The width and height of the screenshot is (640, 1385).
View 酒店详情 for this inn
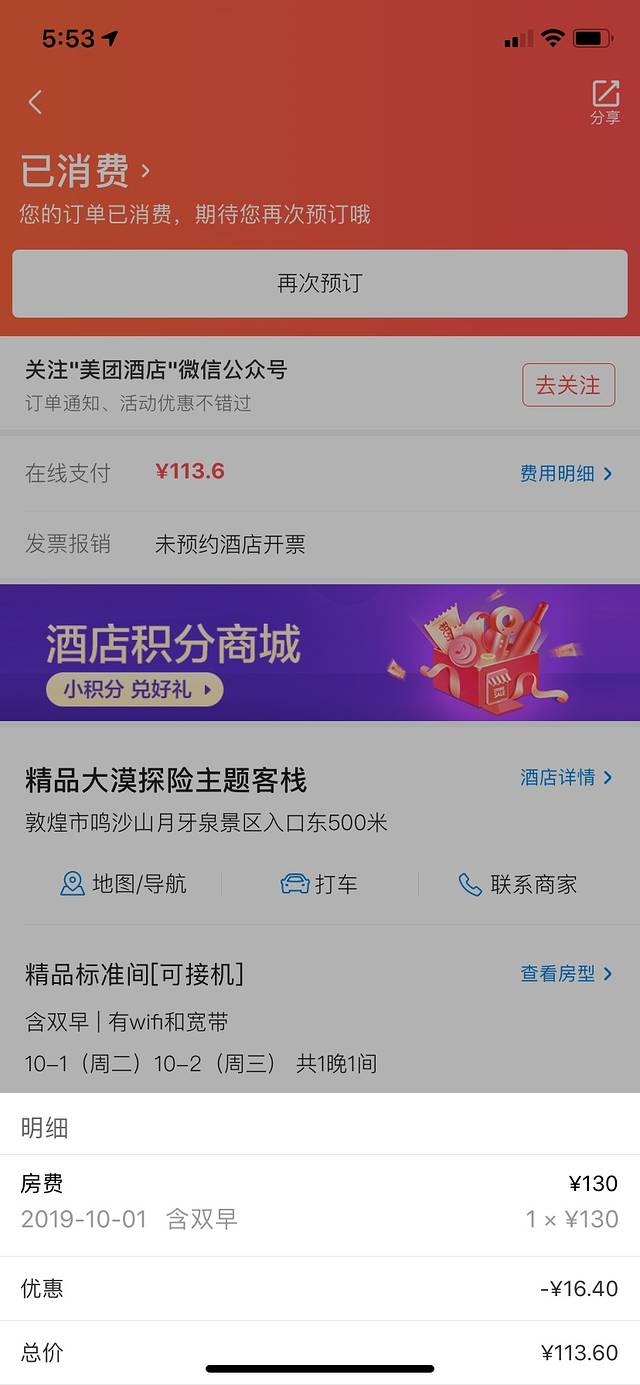[x=566, y=777]
